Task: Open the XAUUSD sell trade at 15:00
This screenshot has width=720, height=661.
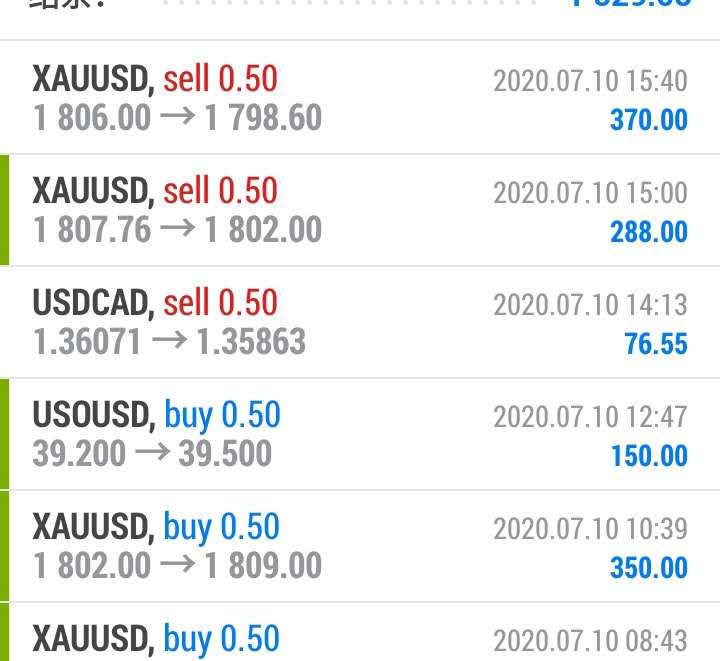Action: pos(360,210)
